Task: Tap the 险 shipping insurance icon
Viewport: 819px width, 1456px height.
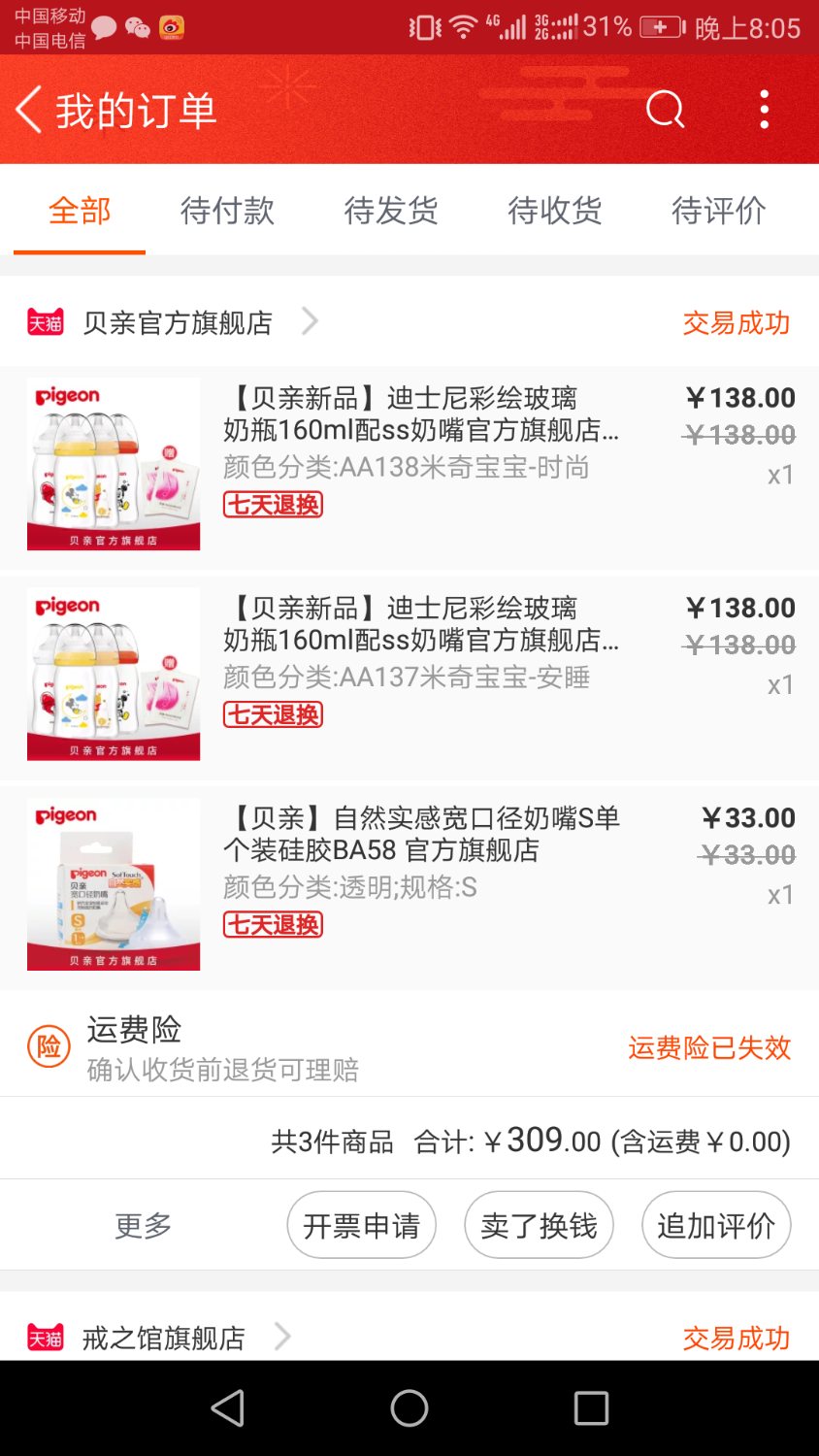Action: [49, 1045]
